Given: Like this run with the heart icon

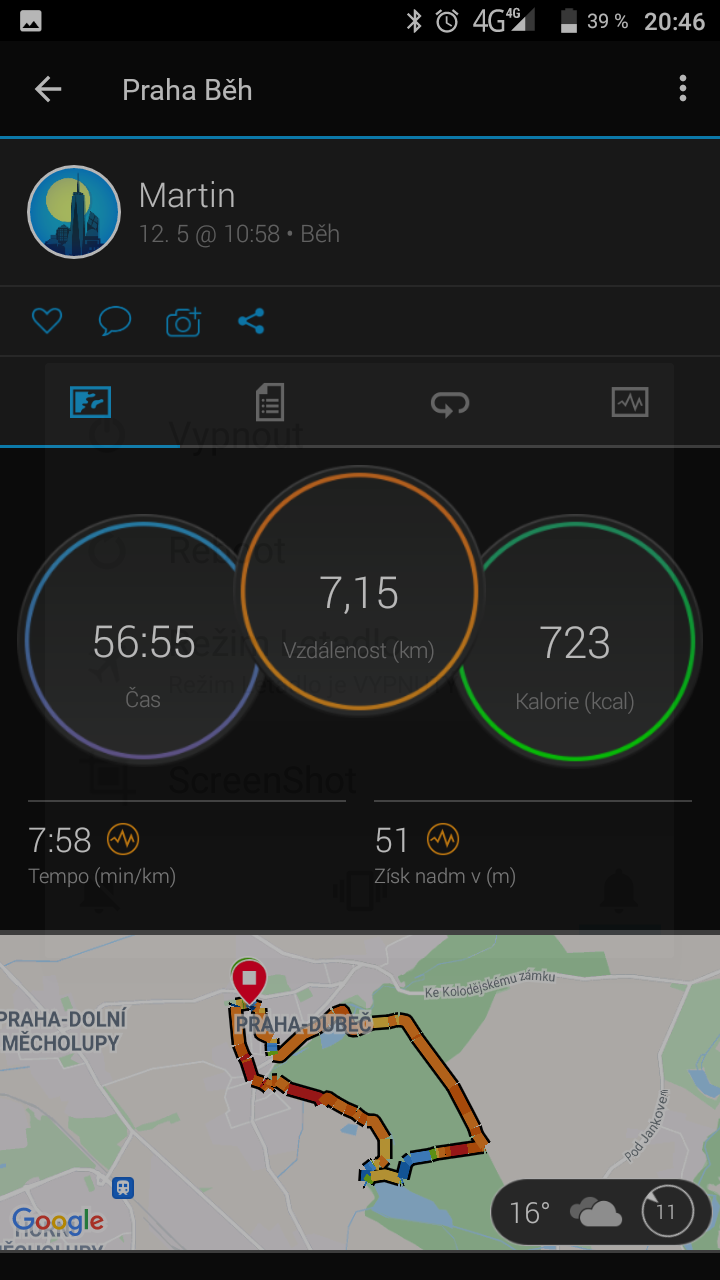Looking at the screenshot, I should click(47, 321).
